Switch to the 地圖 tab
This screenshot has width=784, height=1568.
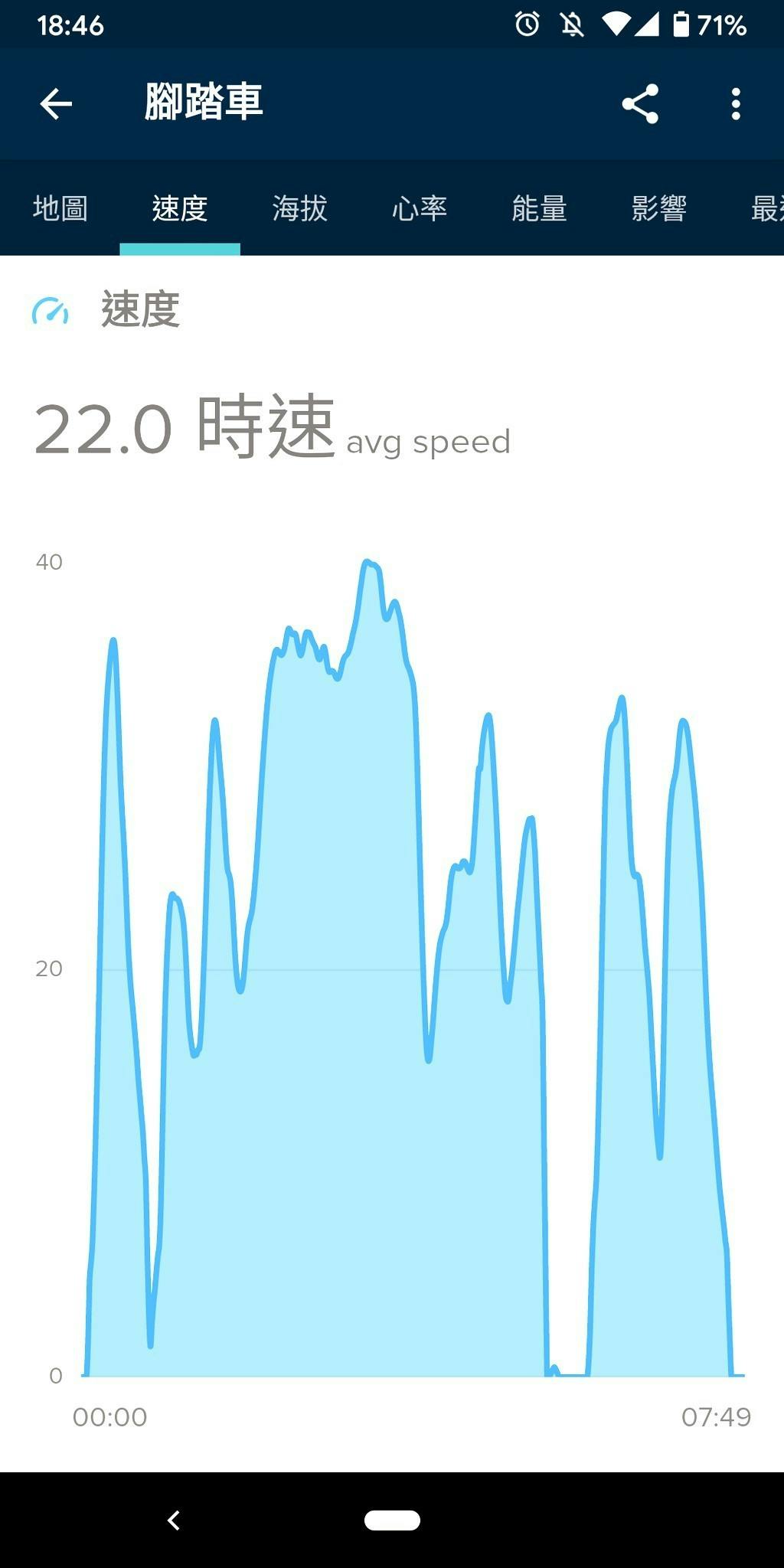click(x=60, y=208)
